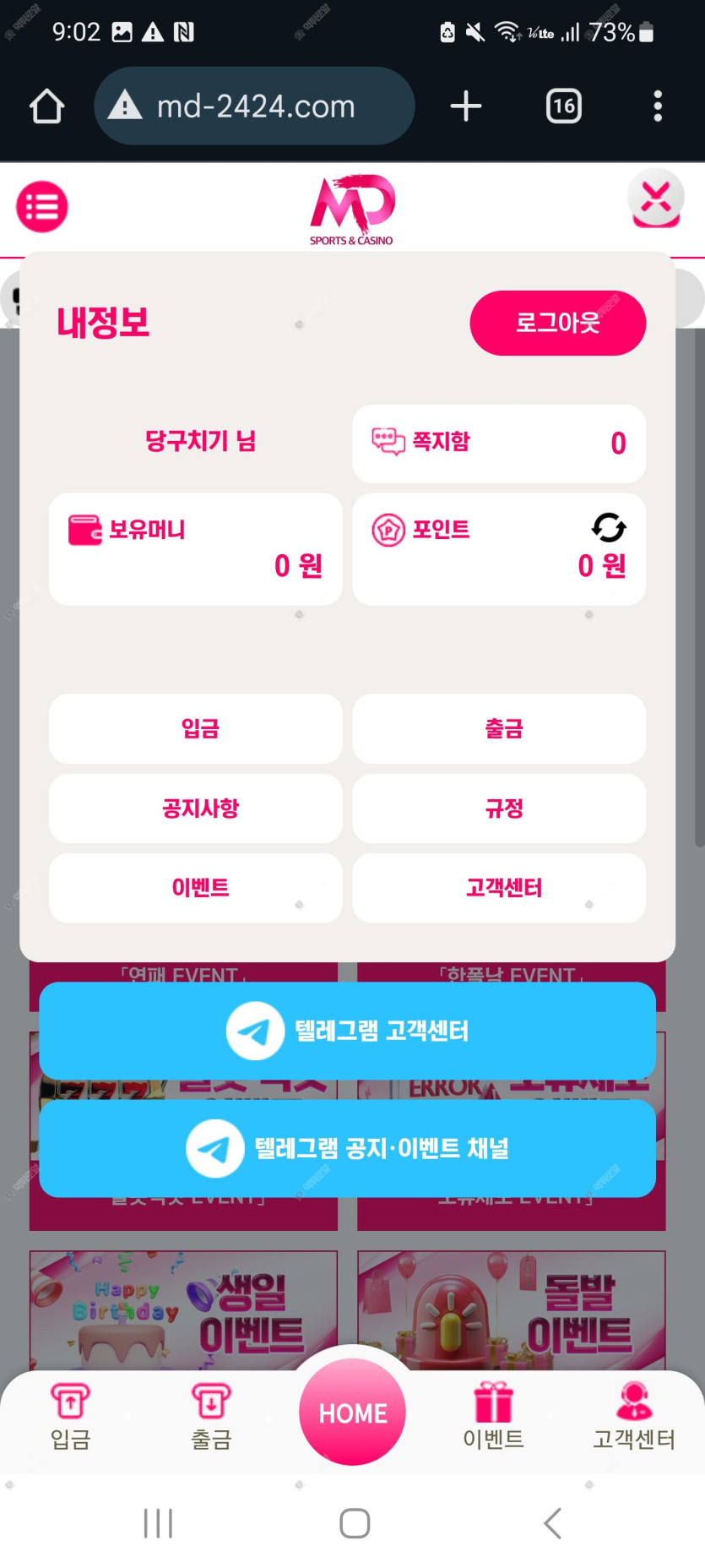Open the hamburger menu button
This screenshot has width=705, height=1568.
[41, 206]
